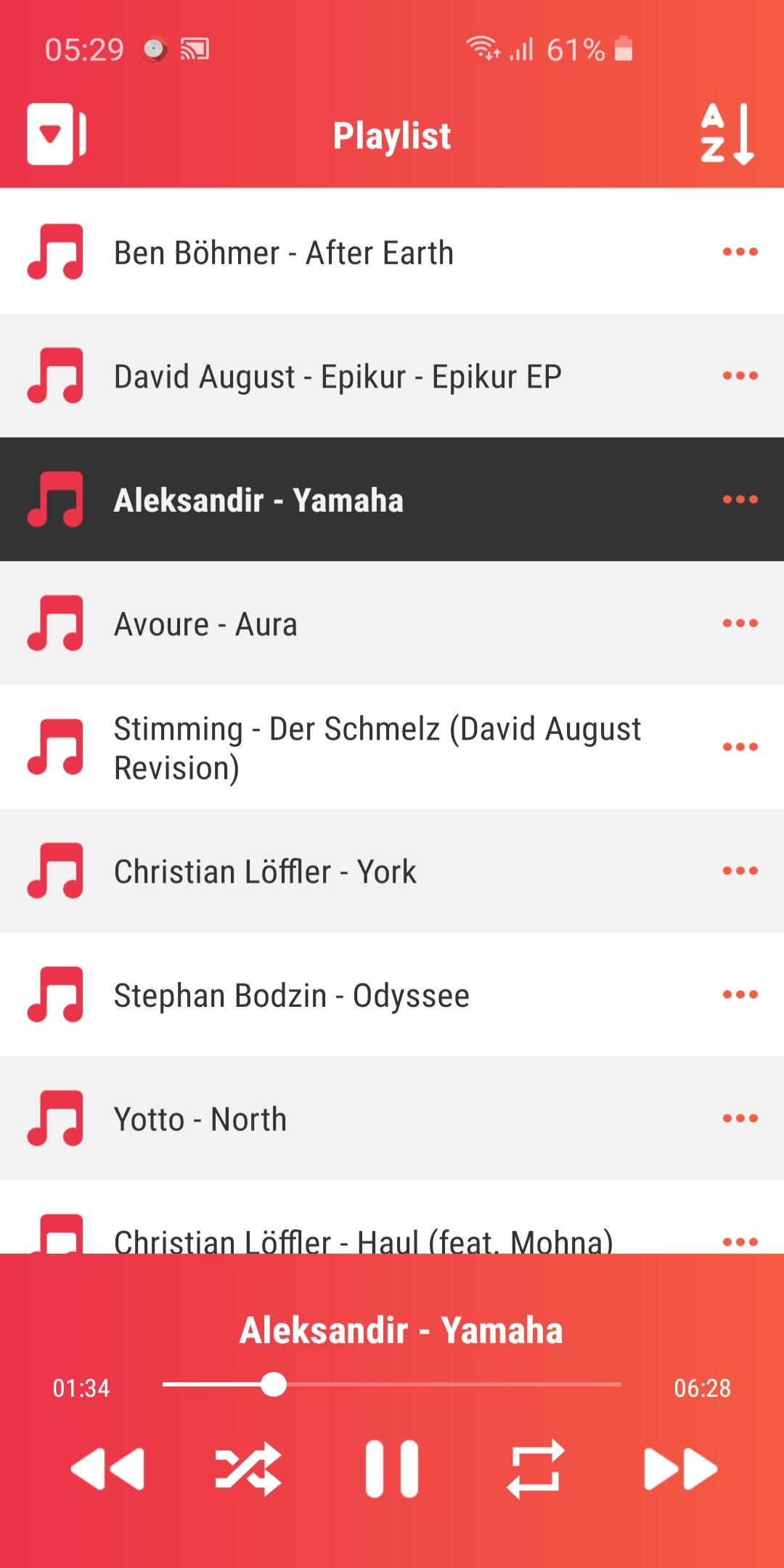The image size is (784, 1568).
Task: Skip to the next track
Action: click(680, 1469)
